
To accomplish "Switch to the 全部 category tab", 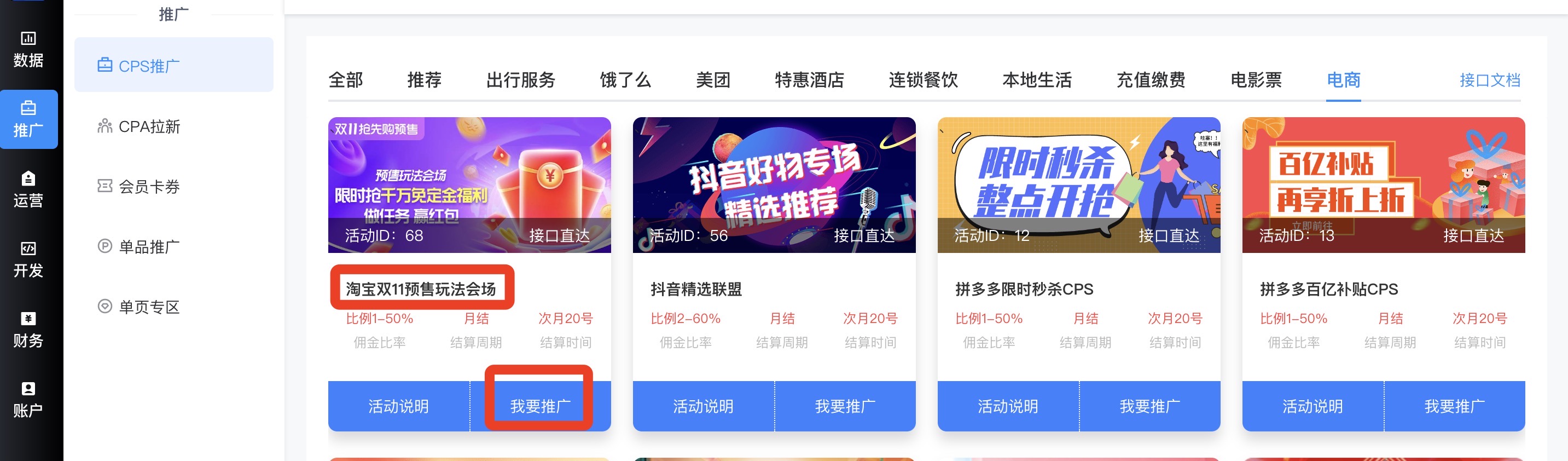I will (x=345, y=80).
